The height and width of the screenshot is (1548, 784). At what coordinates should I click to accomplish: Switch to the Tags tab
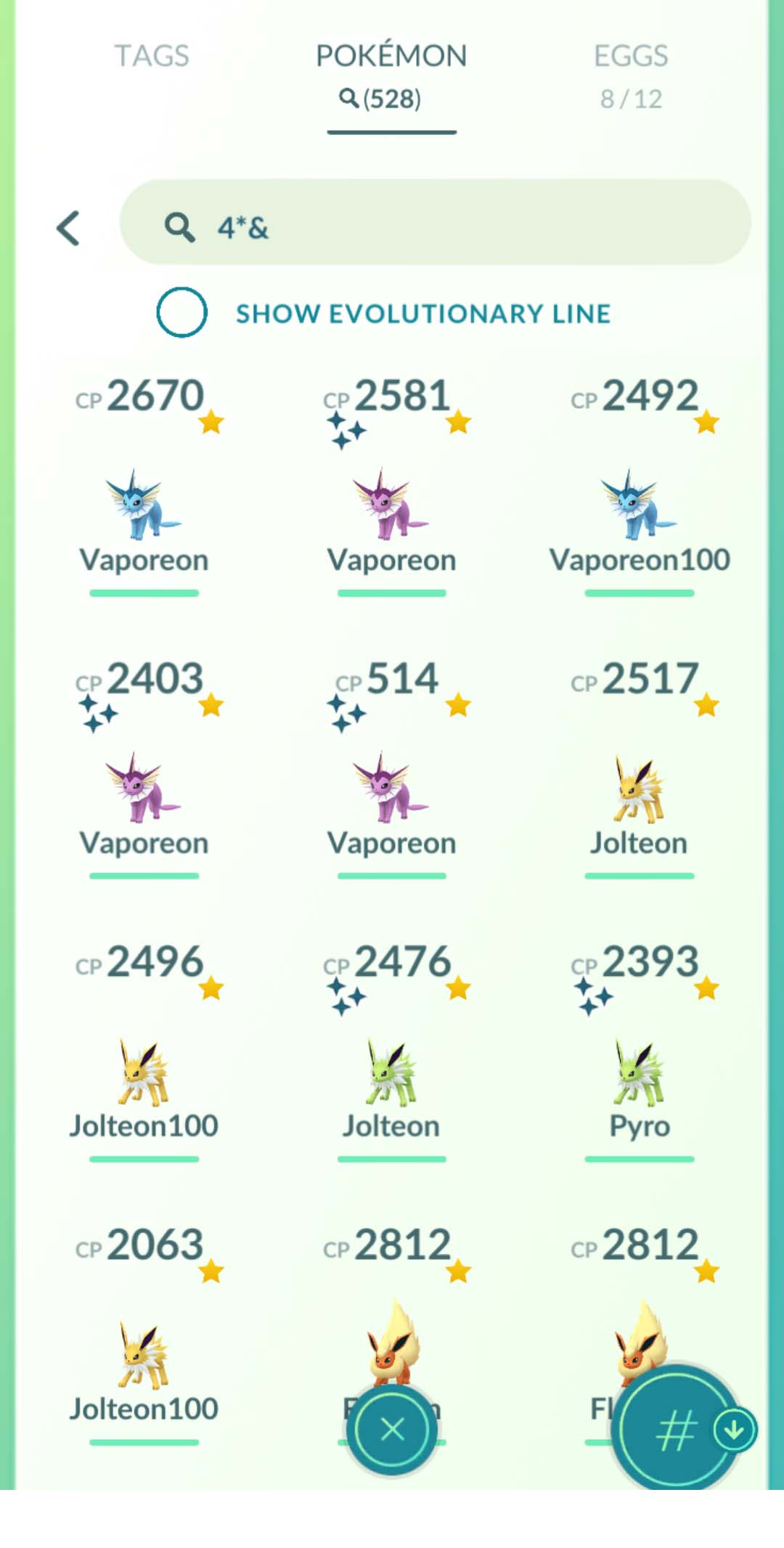[152, 57]
